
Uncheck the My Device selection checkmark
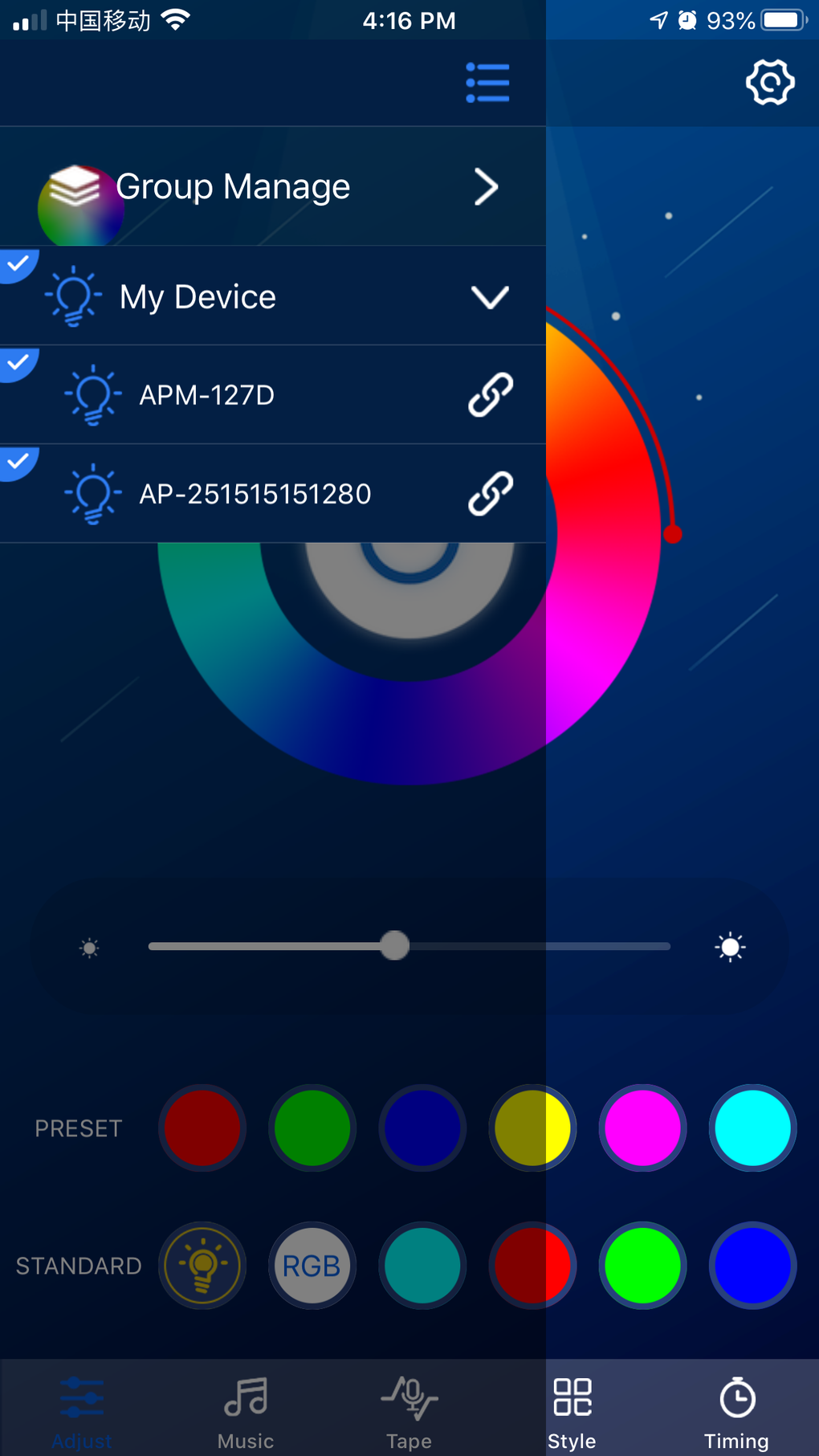[x=16, y=267]
